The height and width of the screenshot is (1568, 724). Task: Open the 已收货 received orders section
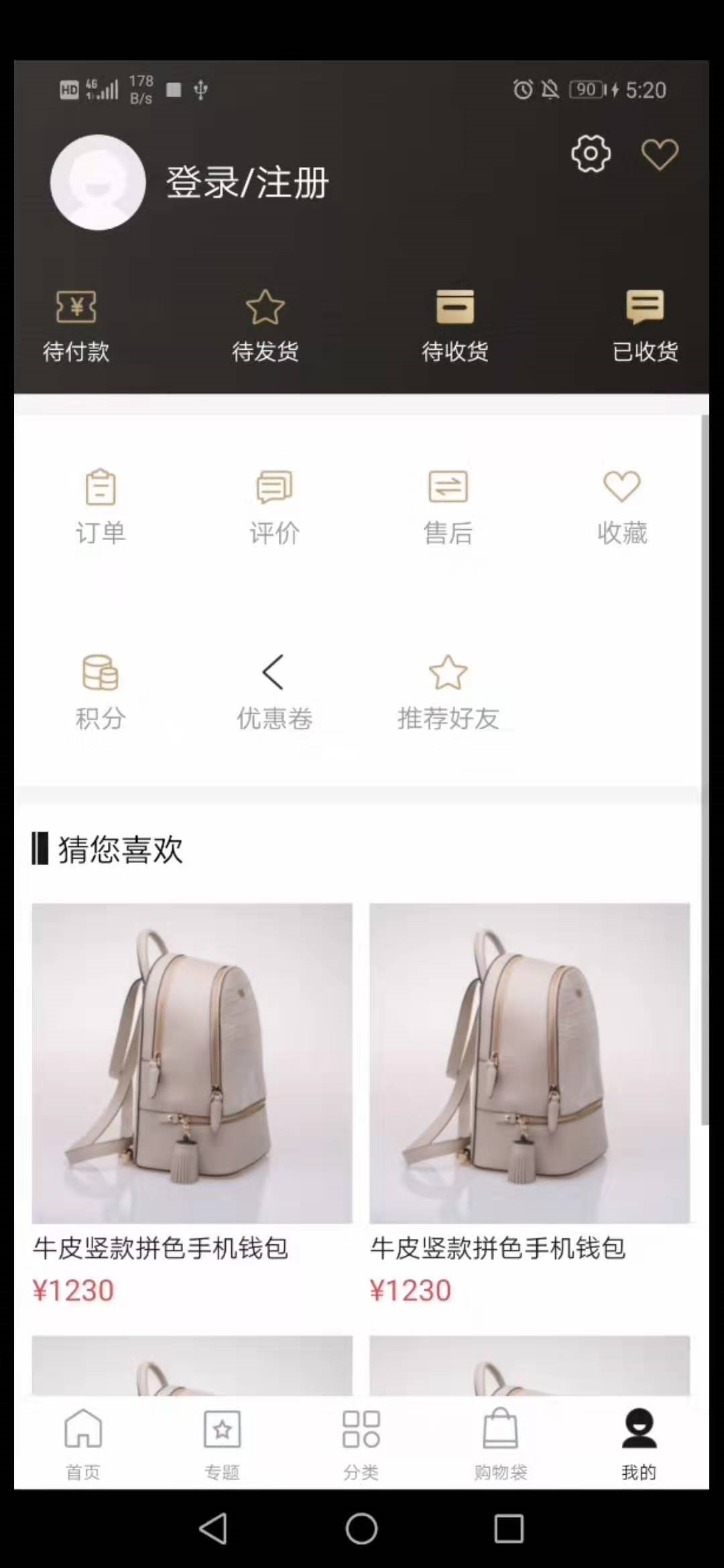644,326
